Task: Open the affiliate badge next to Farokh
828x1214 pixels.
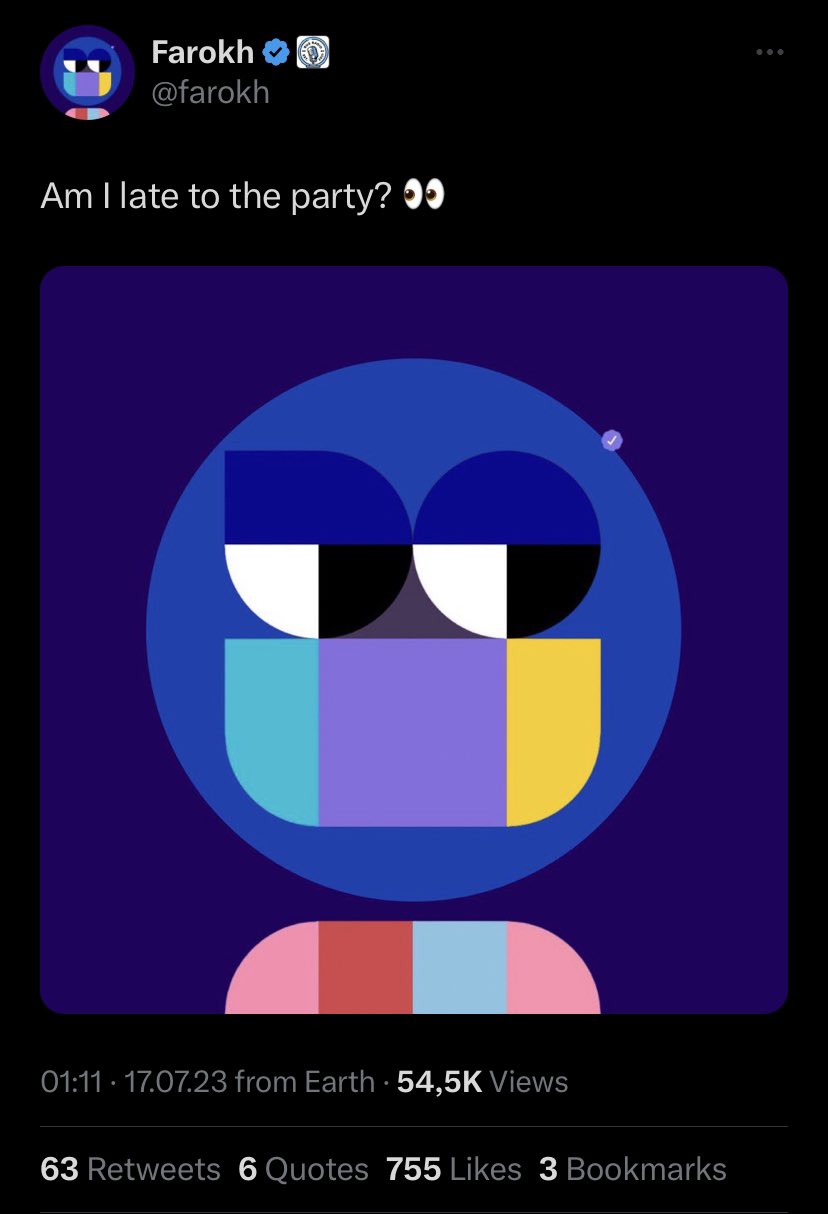Action: (x=314, y=52)
